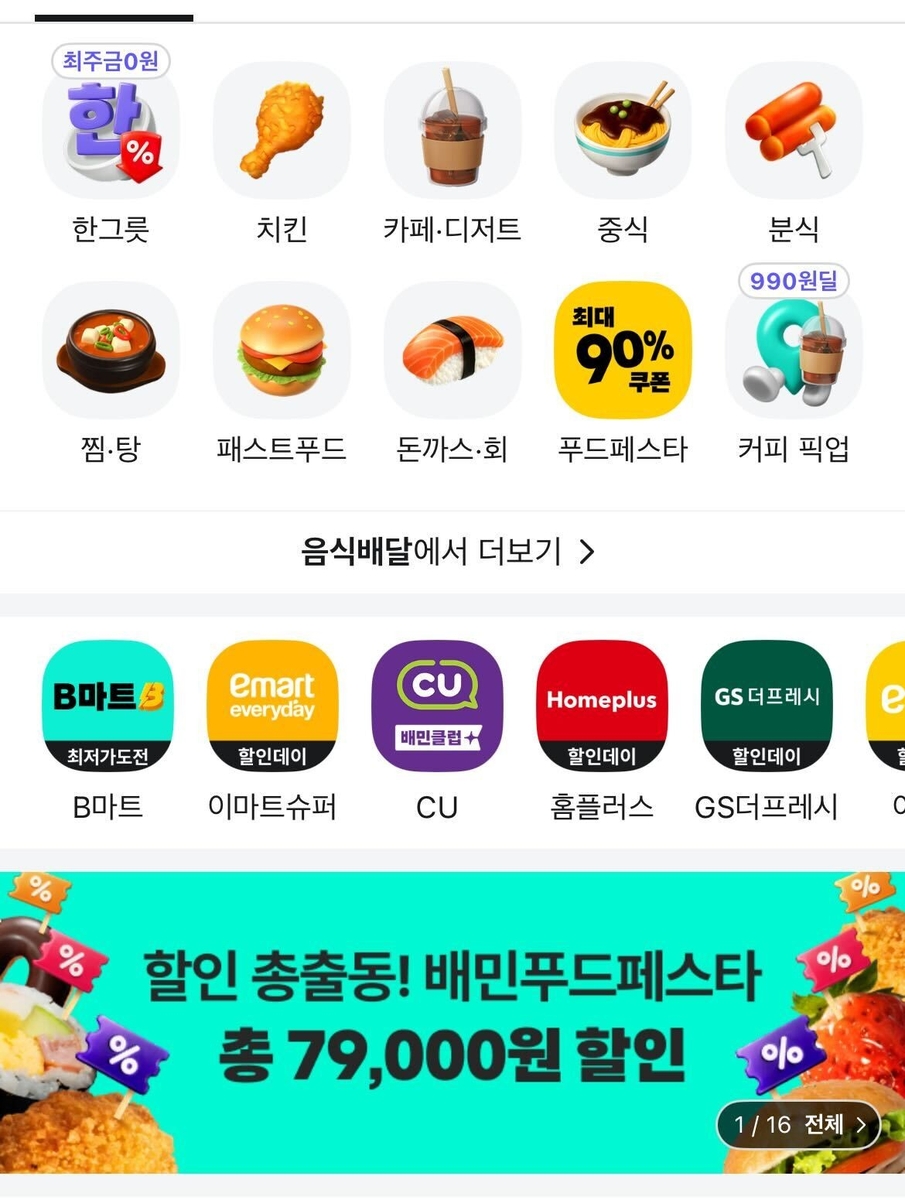Open the 한그릇 category

[111, 131]
